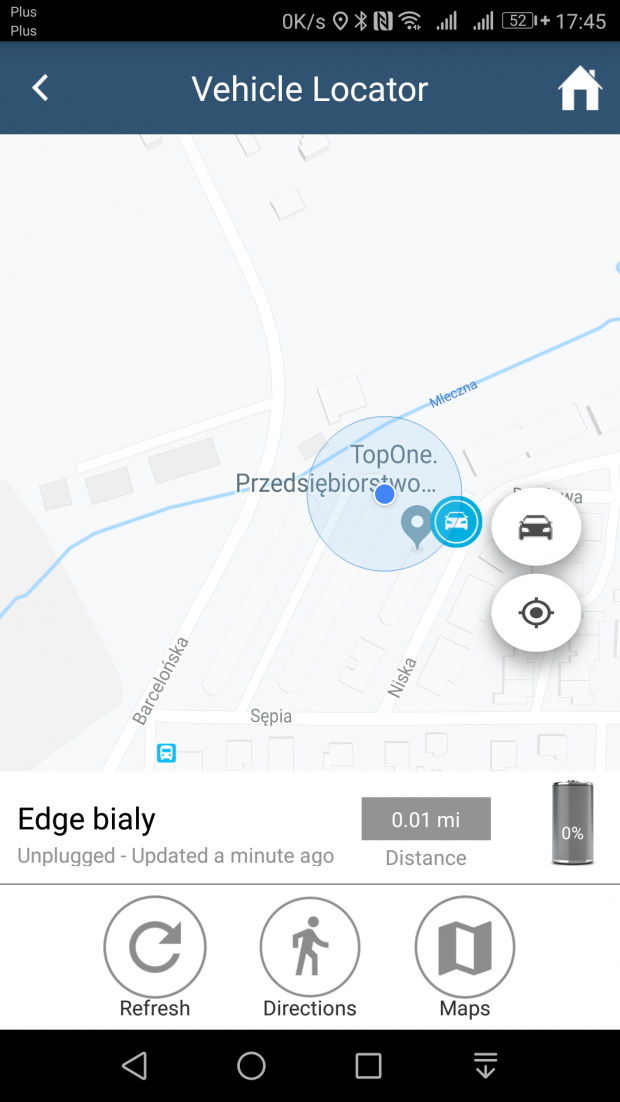This screenshot has height=1102, width=620.
Task: Tap the system back button
Action: pyautogui.click(x=134, y=1065)
